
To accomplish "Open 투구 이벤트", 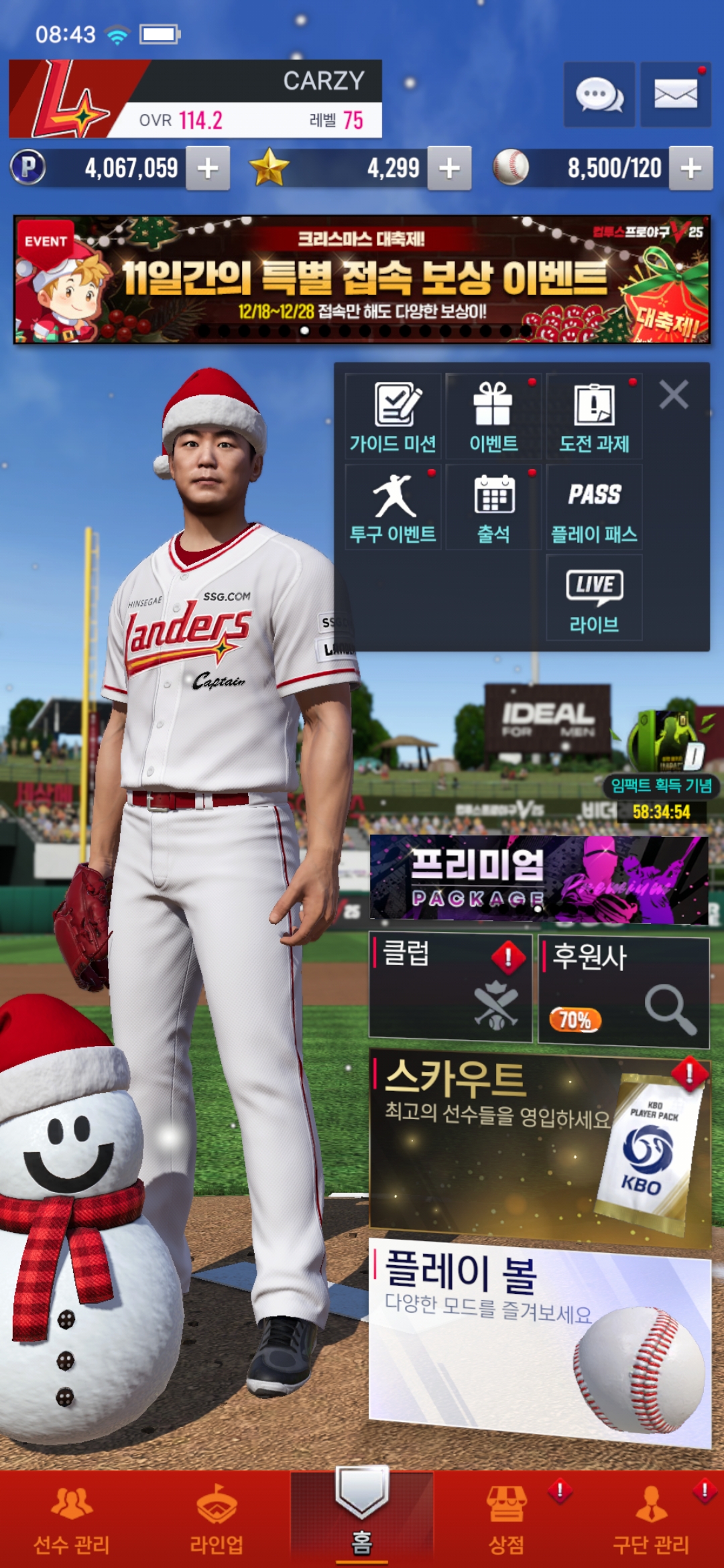I will (x=393, y=507).
